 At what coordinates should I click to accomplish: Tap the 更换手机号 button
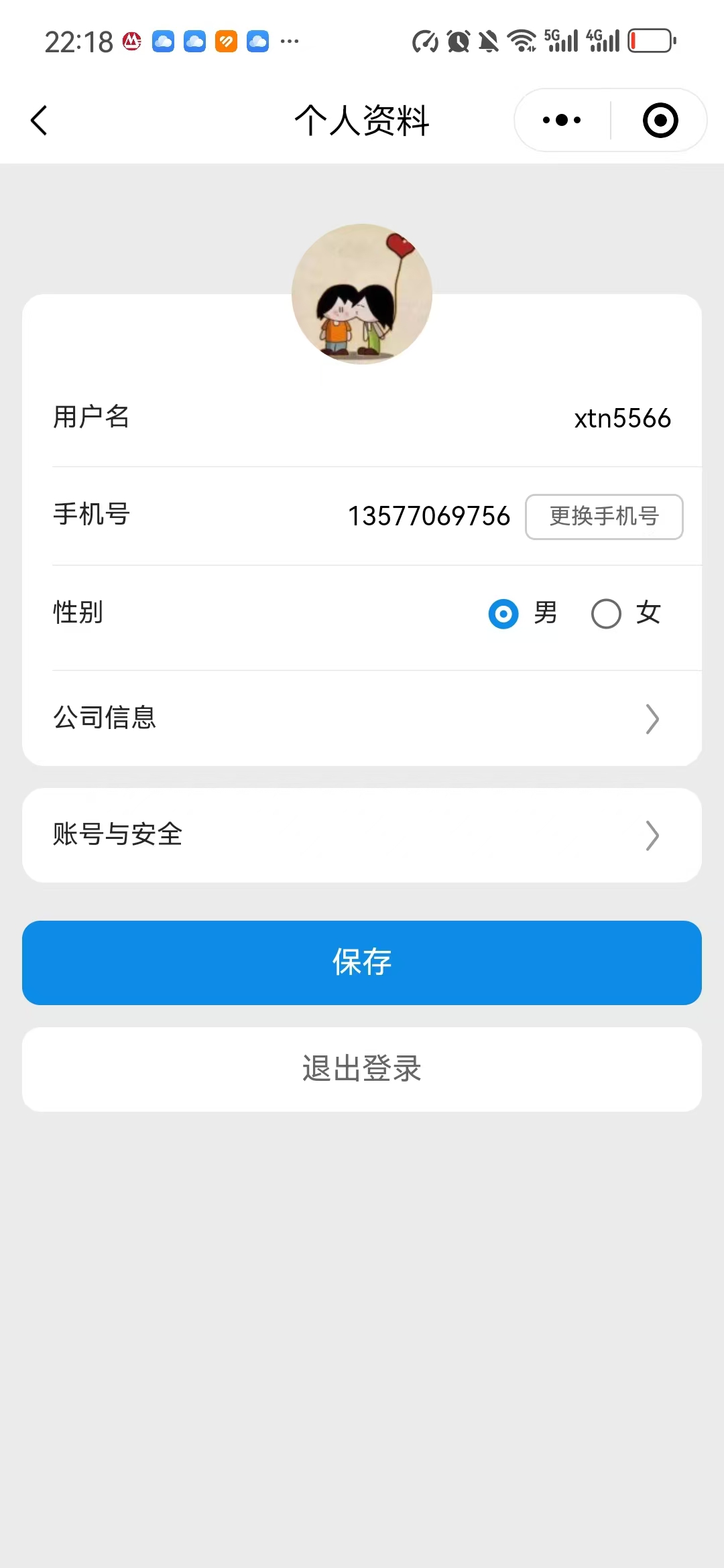(x=604, y=517)
